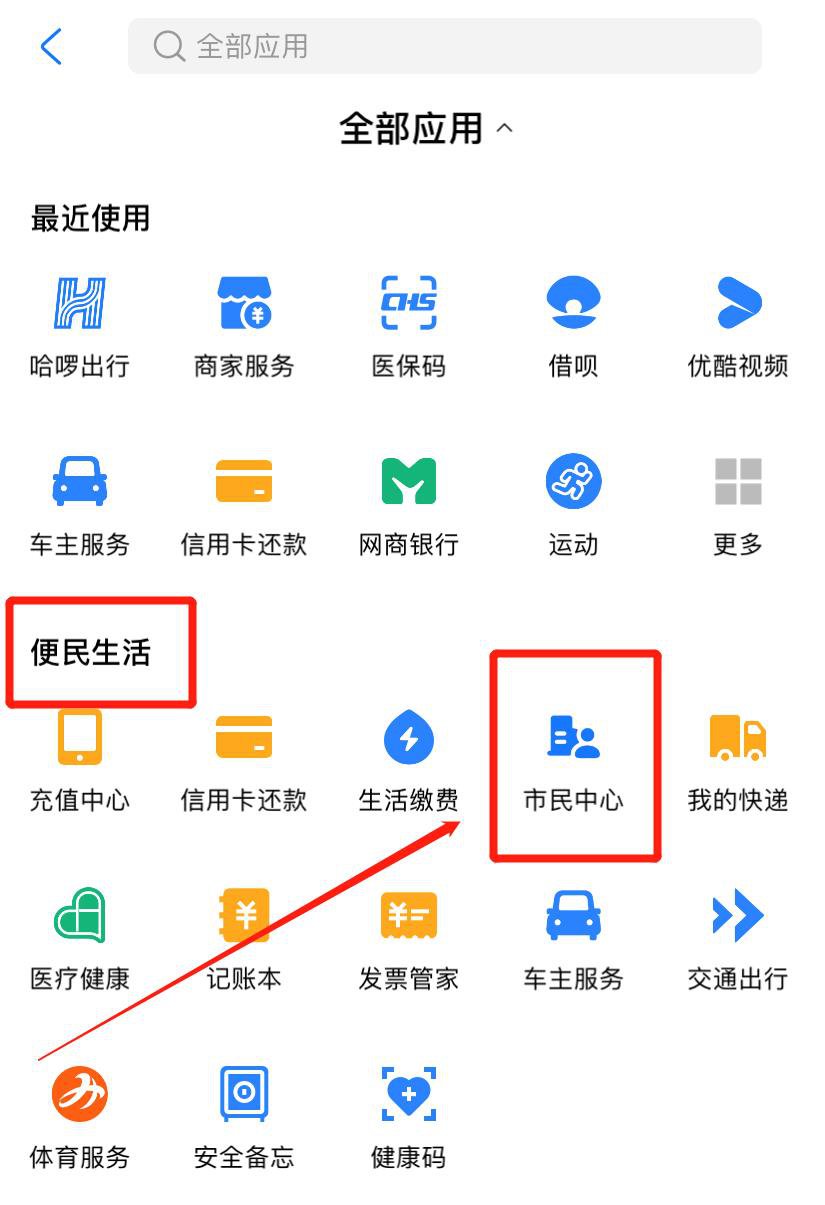Tap the 全部应用 search box
This screenshot has width=825, height=1205.
point(444,46)
